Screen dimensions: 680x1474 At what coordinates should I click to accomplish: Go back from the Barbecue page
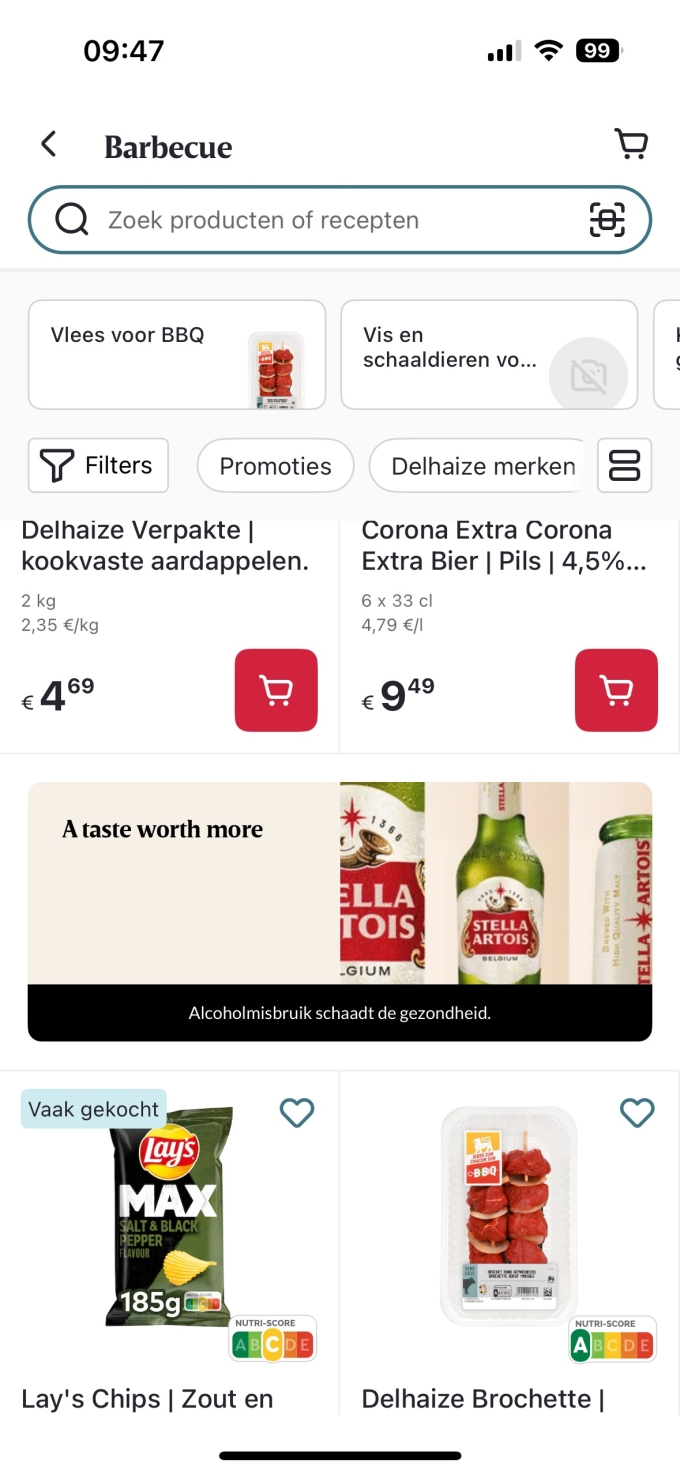click(48, 145)
